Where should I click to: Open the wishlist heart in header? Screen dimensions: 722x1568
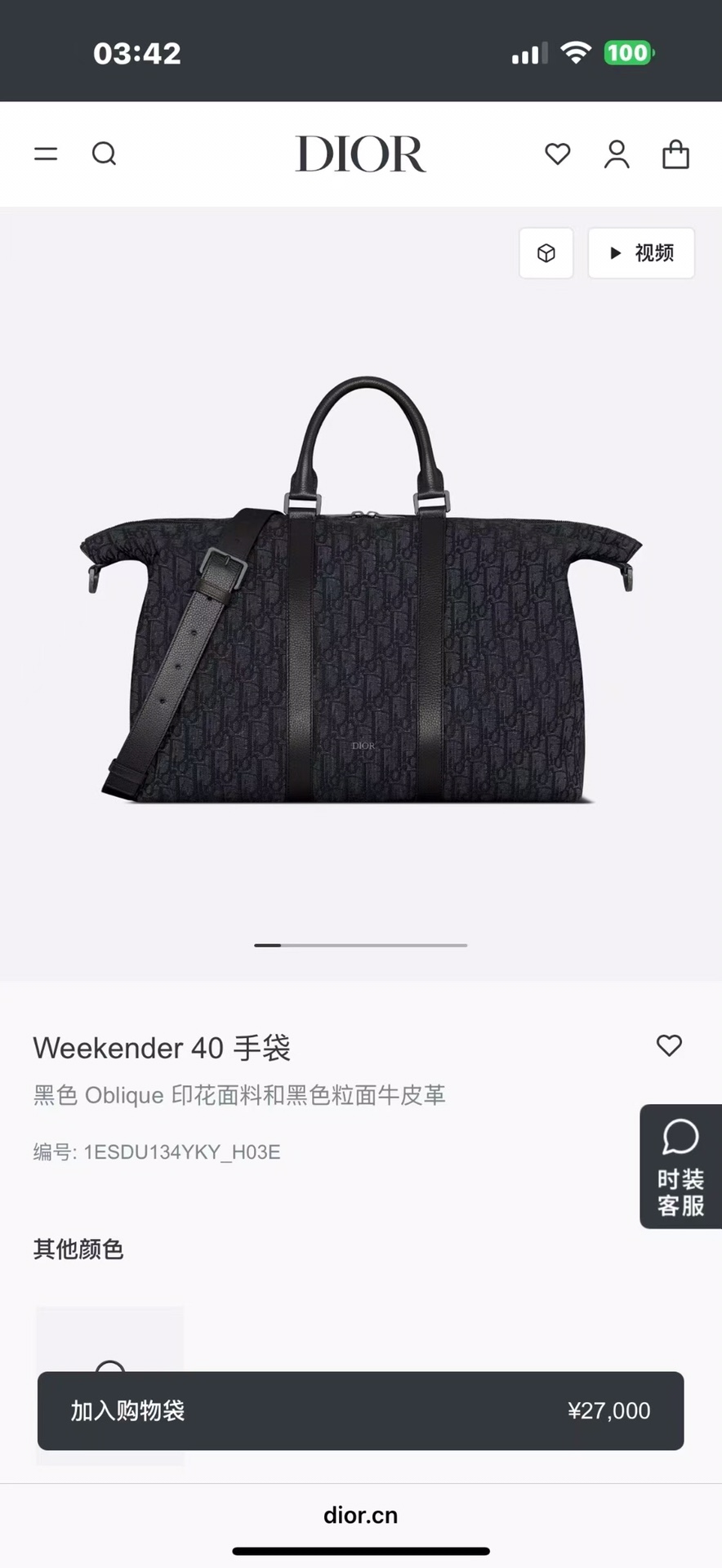(558, 154)
